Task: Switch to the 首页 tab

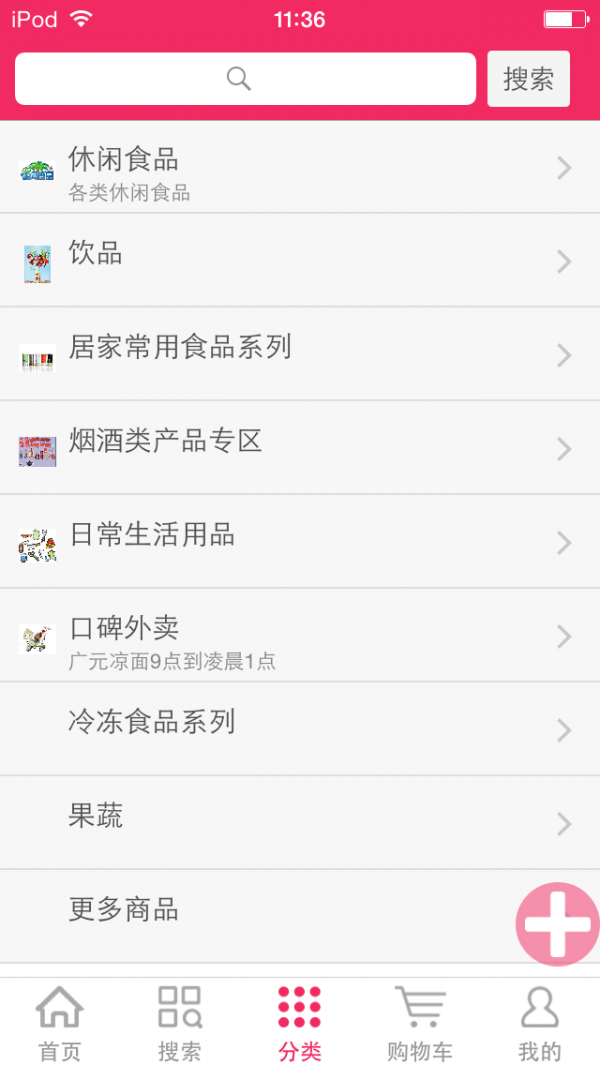Action: (x=60, y=1023)
